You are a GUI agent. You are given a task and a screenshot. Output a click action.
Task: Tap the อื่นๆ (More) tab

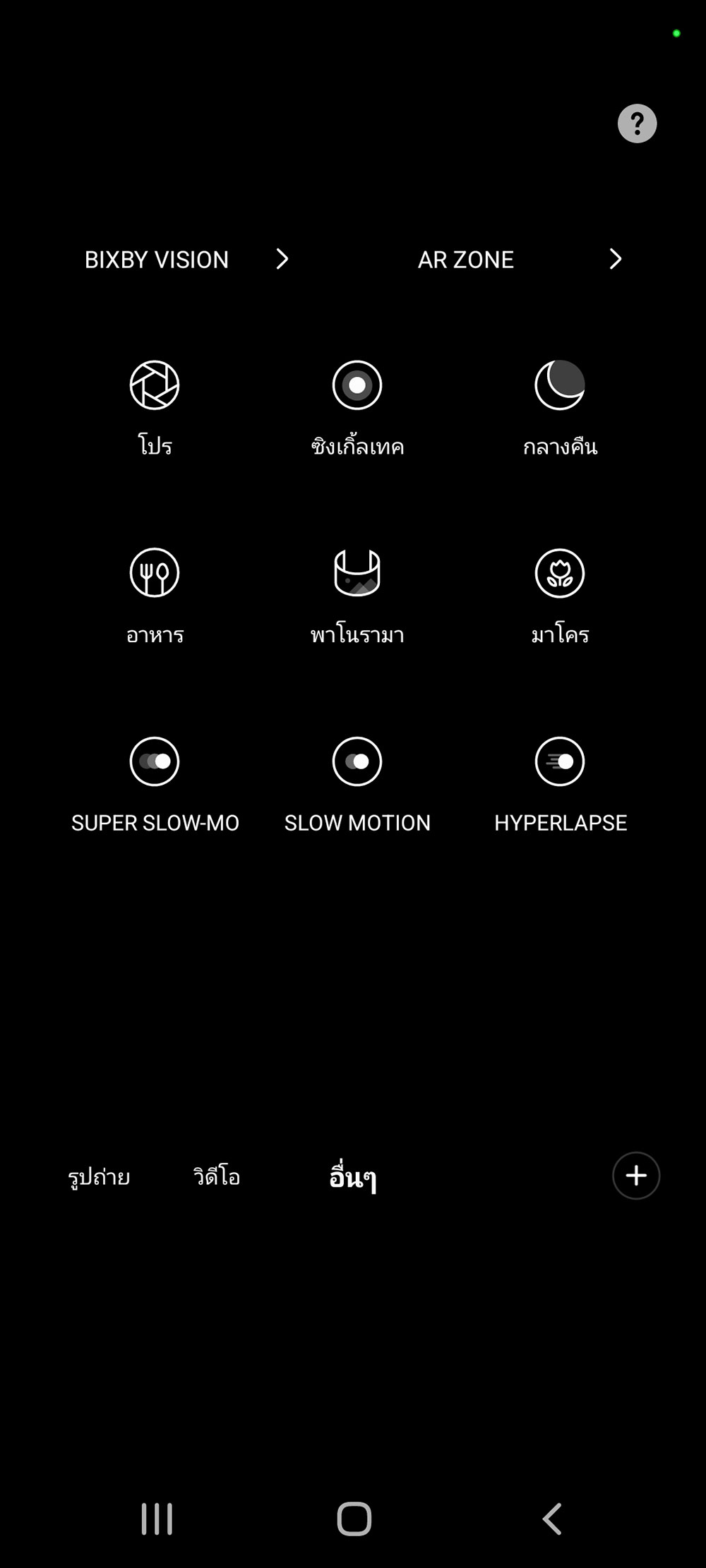pos(352,1176)
